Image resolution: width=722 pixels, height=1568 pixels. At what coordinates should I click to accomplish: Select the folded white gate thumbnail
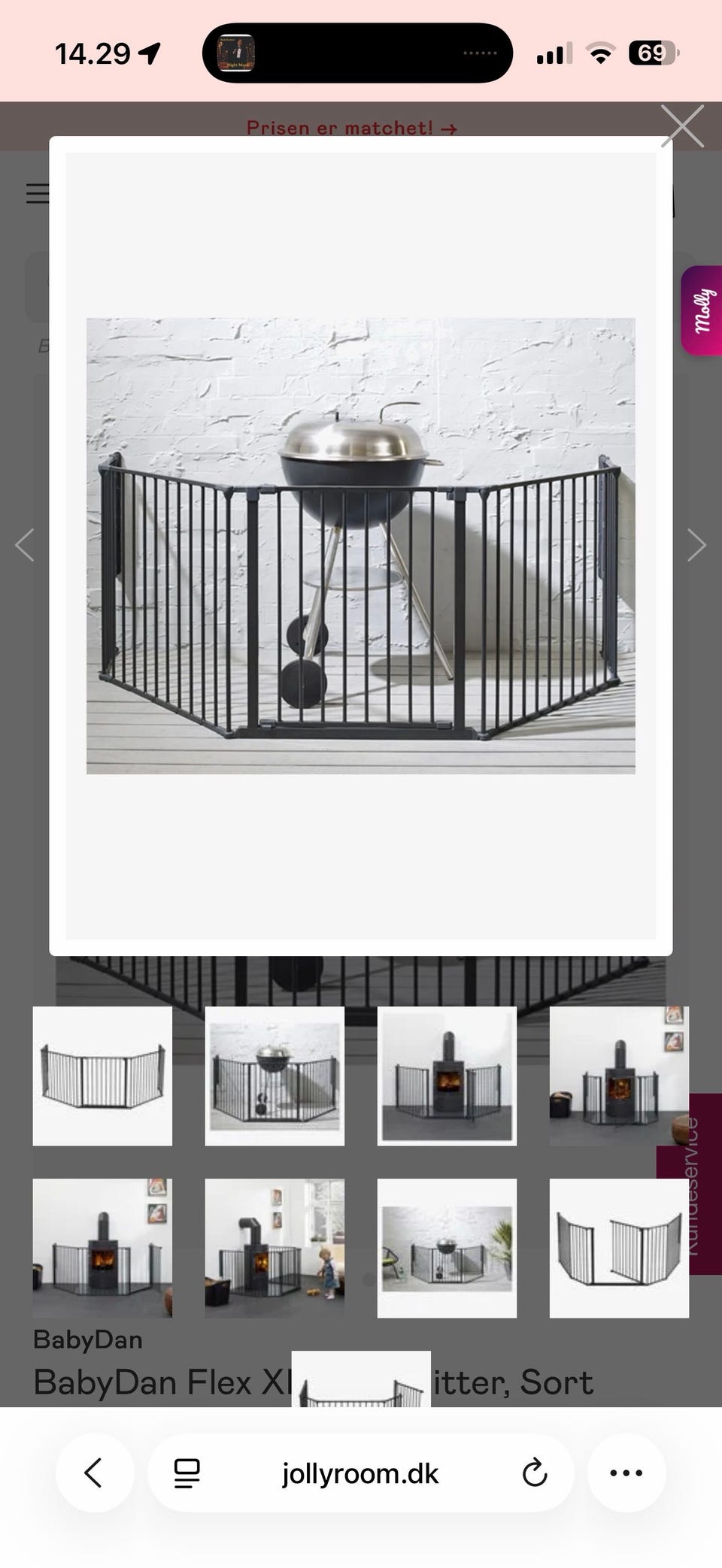(x=618, y=1248)
